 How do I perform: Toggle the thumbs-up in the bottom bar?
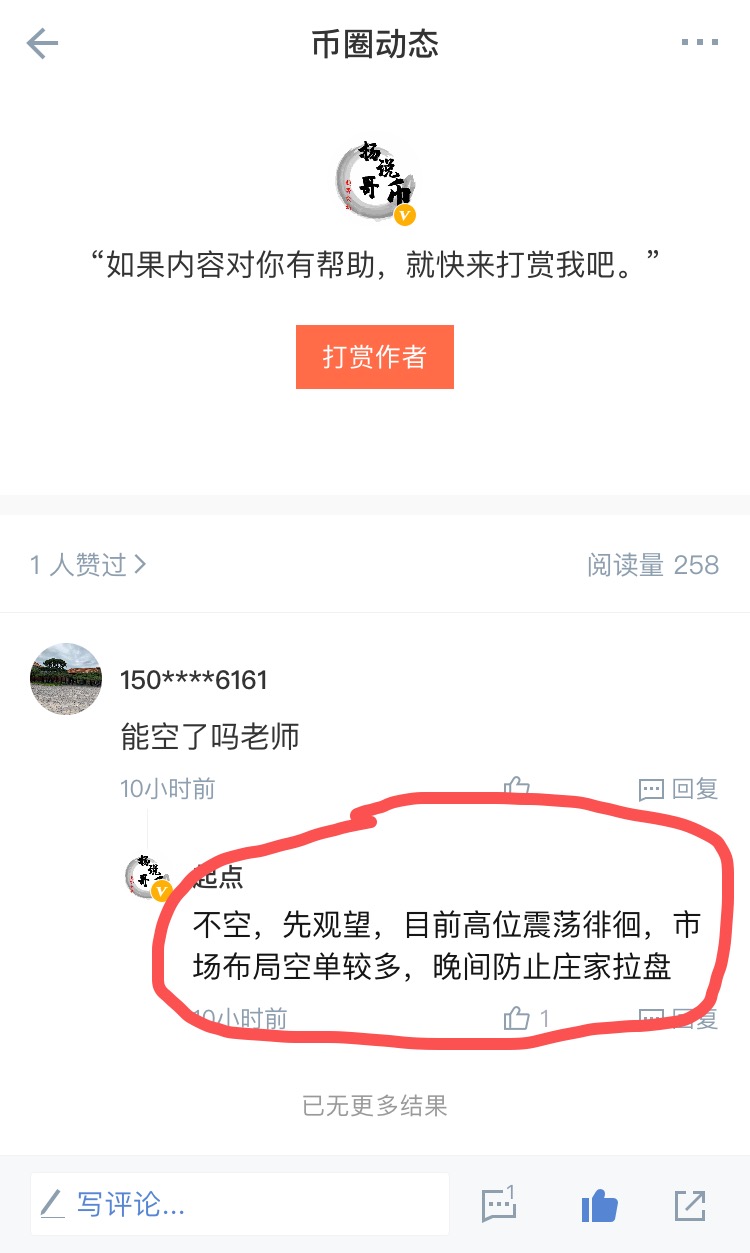[597, 1204]
